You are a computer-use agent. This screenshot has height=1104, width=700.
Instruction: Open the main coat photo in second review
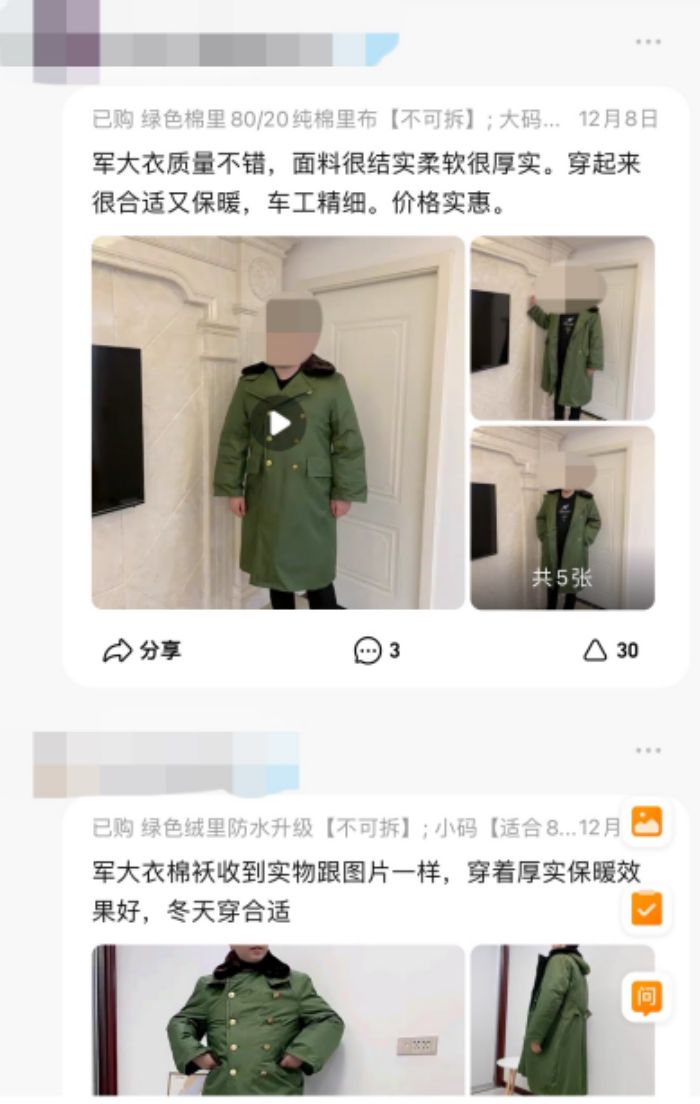(x=278, y=1020)
